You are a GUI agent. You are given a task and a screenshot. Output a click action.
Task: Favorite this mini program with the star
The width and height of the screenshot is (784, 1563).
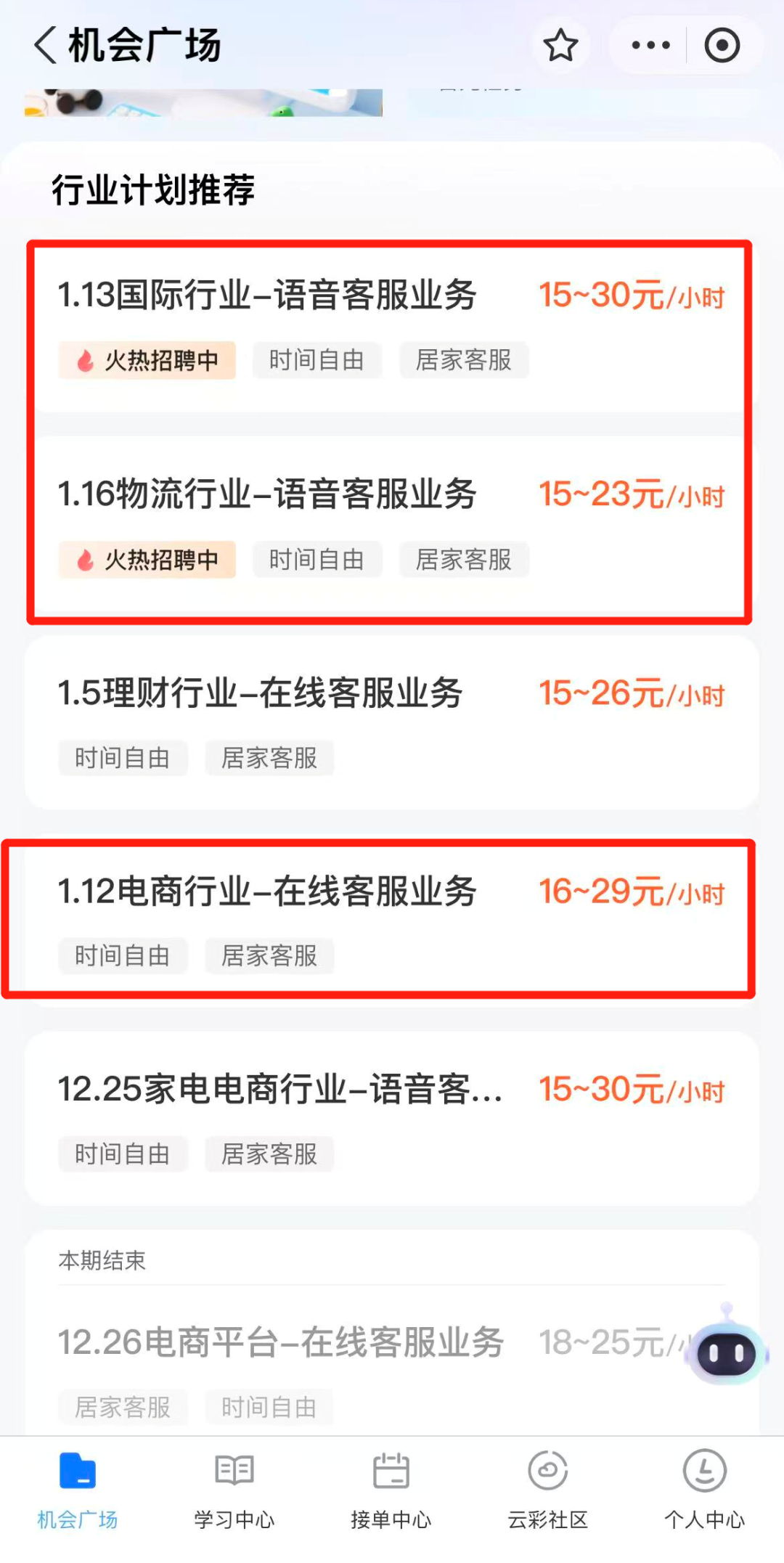pyautogui.click(x=560, y=45)
